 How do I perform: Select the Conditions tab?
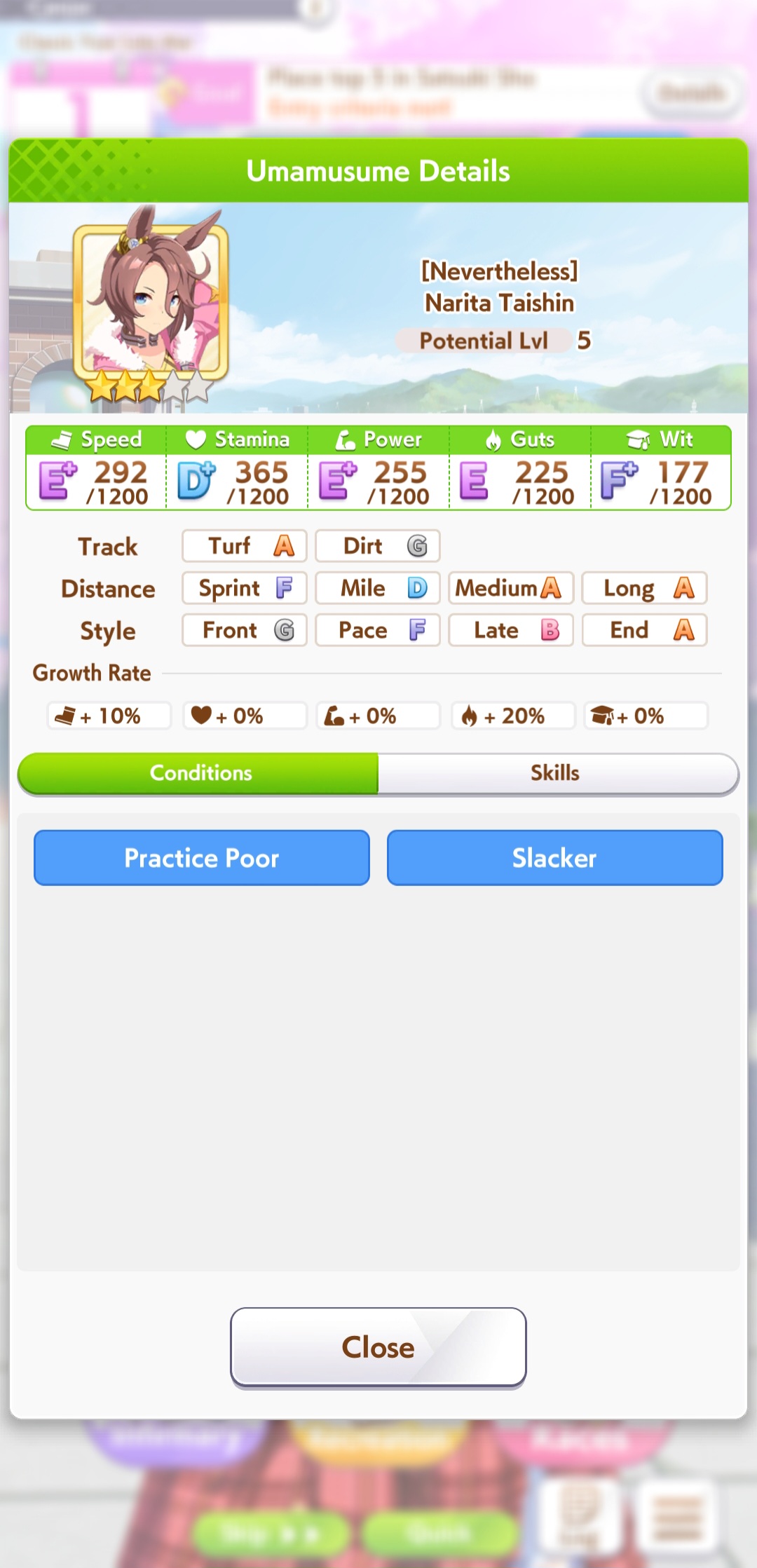(x=200, y=773)
